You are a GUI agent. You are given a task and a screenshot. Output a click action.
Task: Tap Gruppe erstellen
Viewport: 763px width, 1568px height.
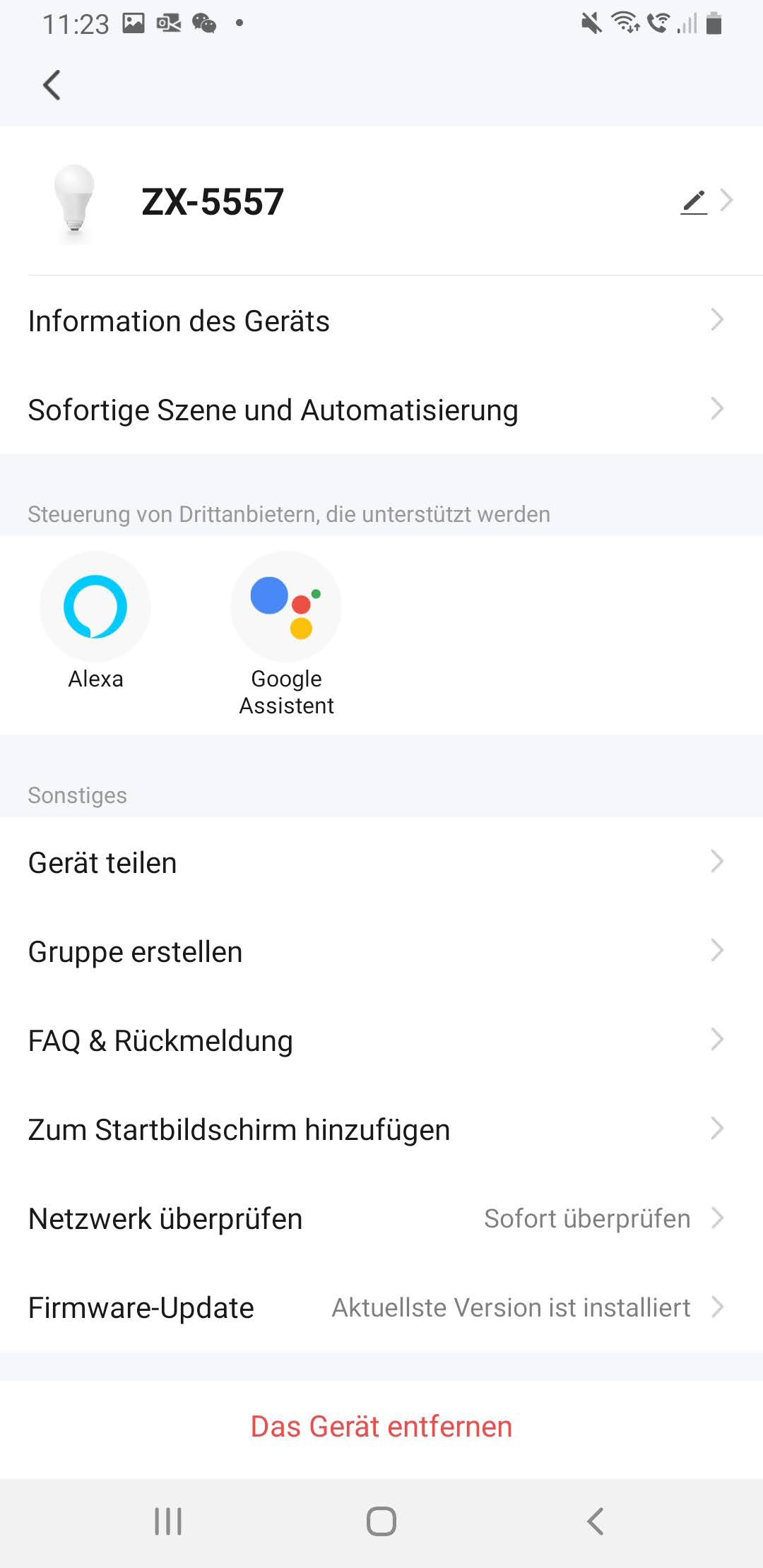click(381, 951)
